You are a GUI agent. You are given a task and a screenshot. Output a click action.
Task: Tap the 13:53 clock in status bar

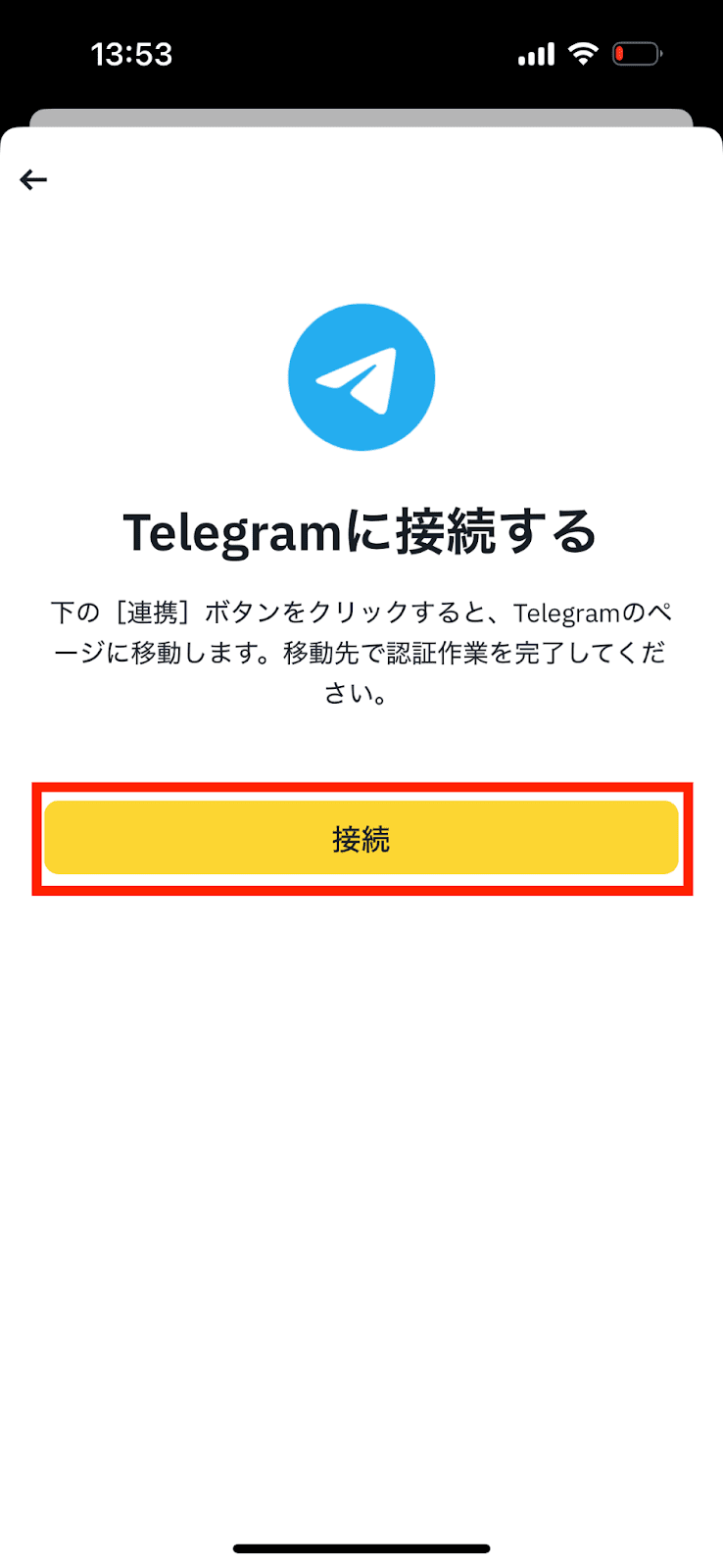tap(132, 54)
